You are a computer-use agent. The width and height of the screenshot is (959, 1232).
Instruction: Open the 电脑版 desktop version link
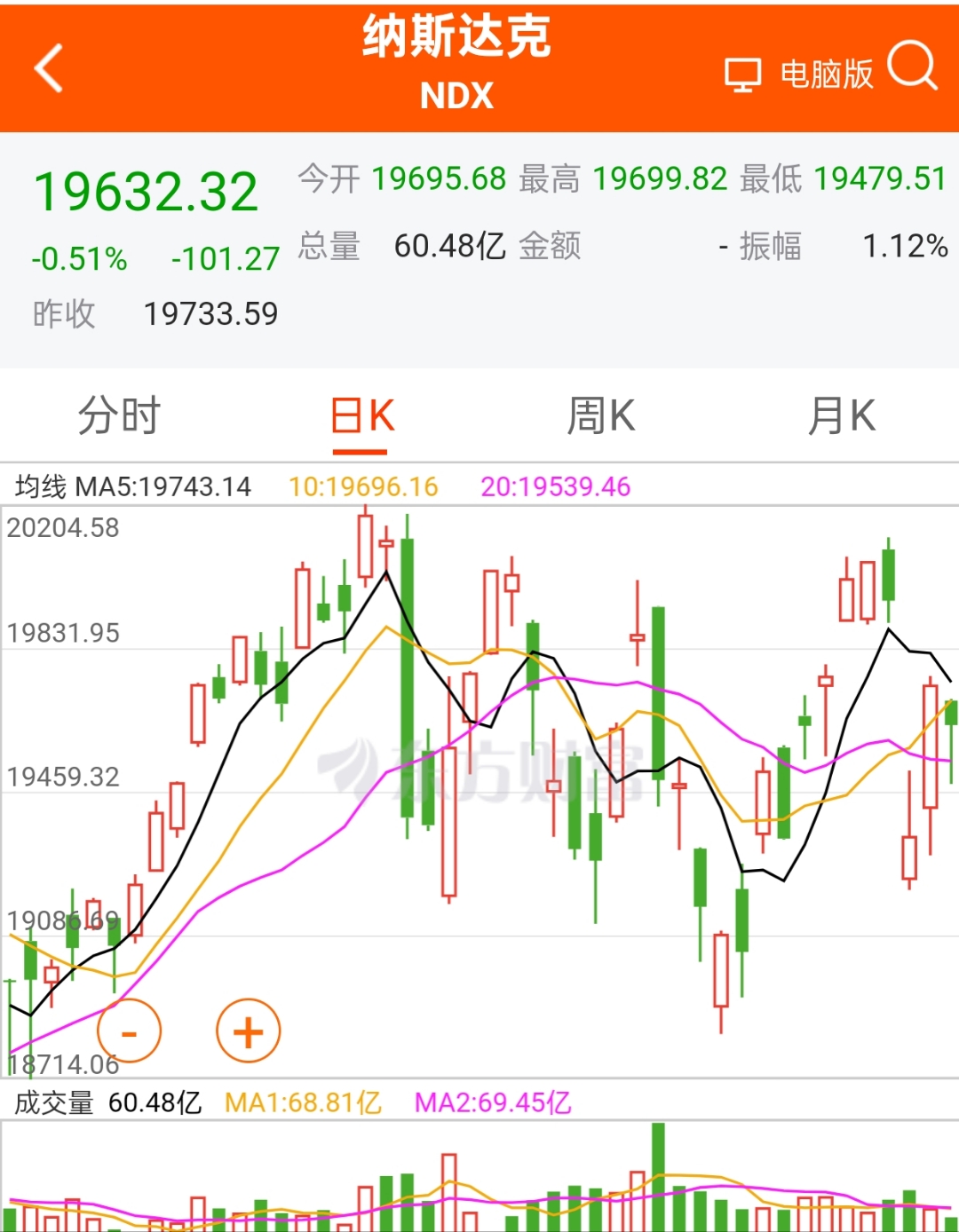tap(799, 74)
